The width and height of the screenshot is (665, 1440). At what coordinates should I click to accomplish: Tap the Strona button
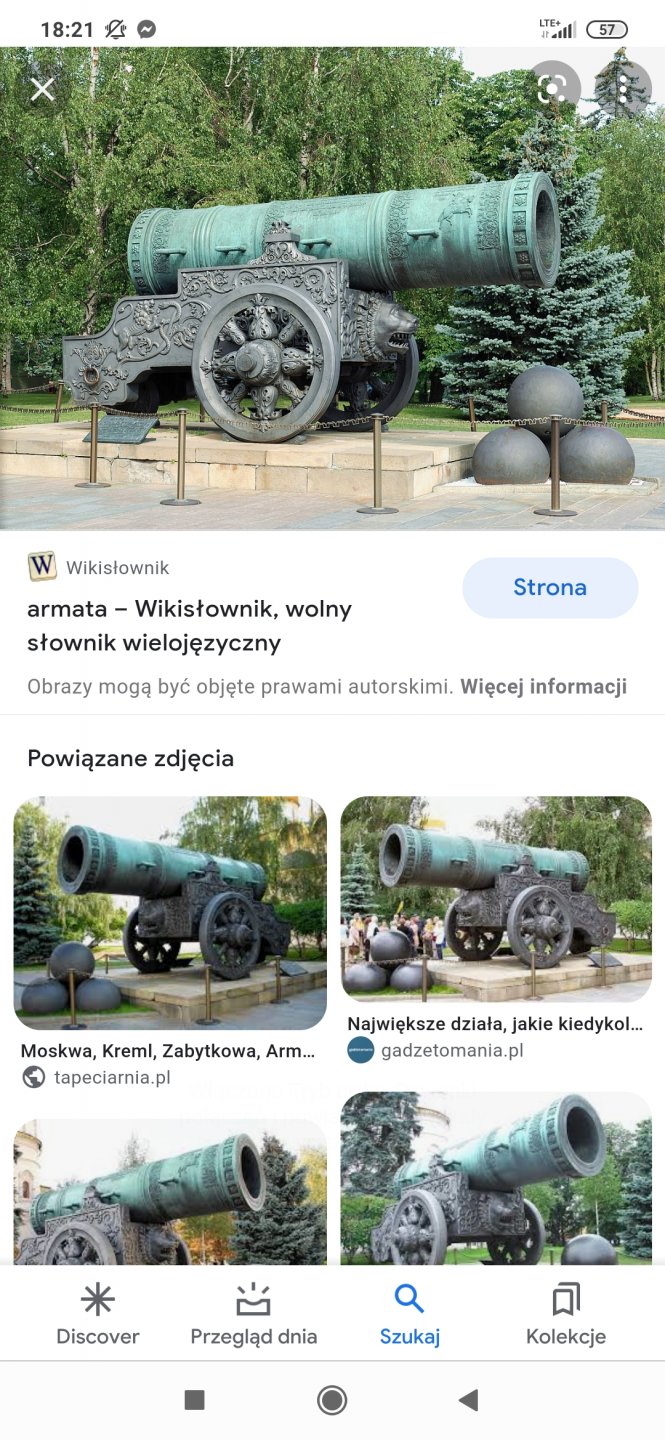tap(549, 588)
